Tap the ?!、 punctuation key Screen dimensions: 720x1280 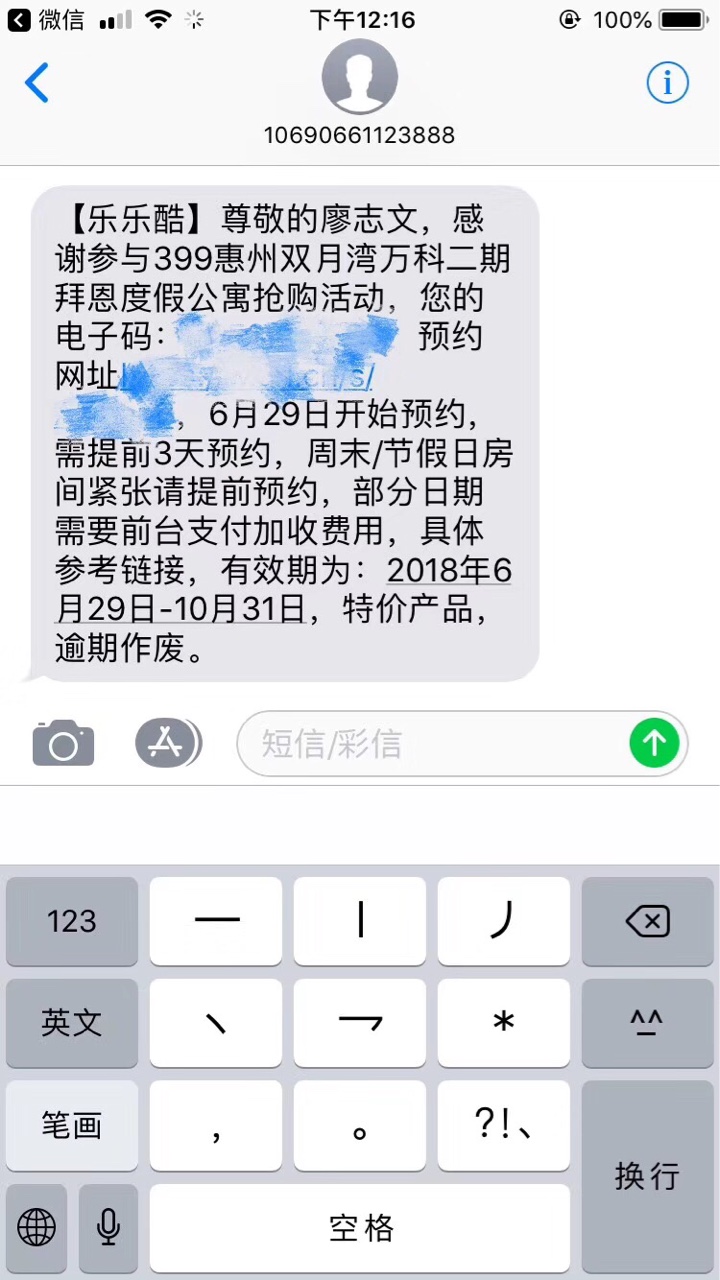tap(504, 1125)
